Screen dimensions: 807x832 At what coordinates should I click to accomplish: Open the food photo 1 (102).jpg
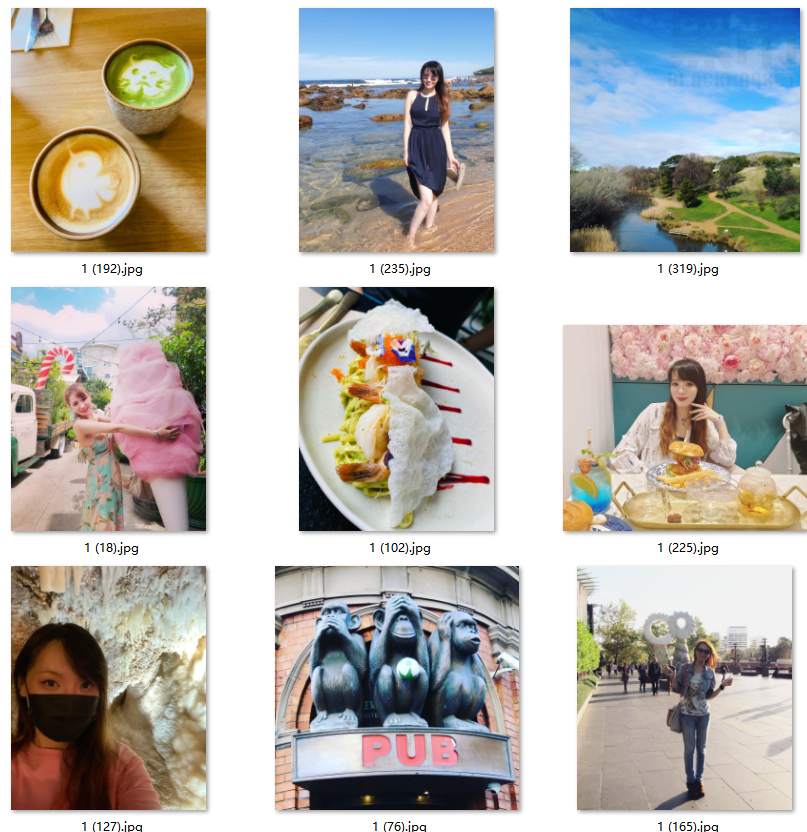click(396, 409)
